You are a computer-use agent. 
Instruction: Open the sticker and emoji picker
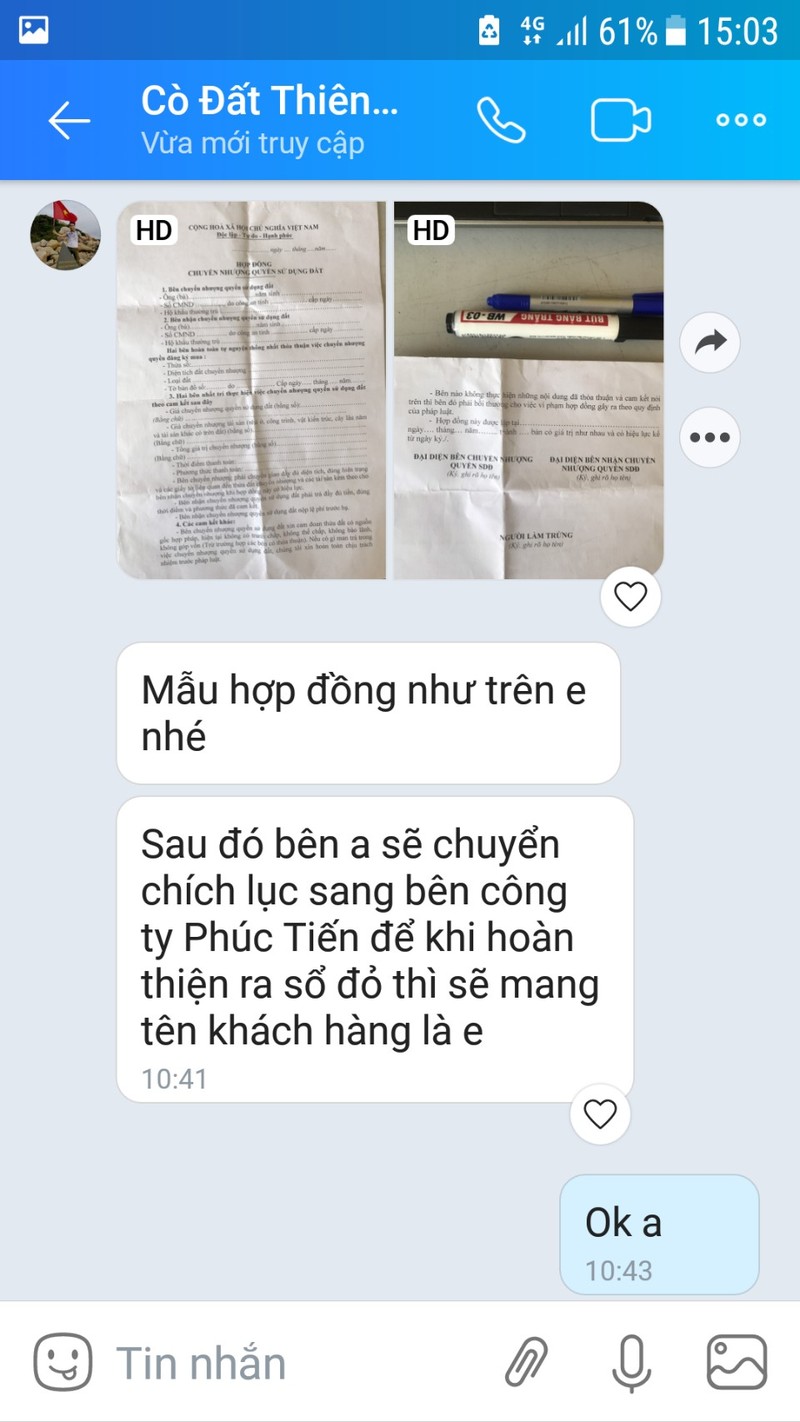coord(62,1362)
